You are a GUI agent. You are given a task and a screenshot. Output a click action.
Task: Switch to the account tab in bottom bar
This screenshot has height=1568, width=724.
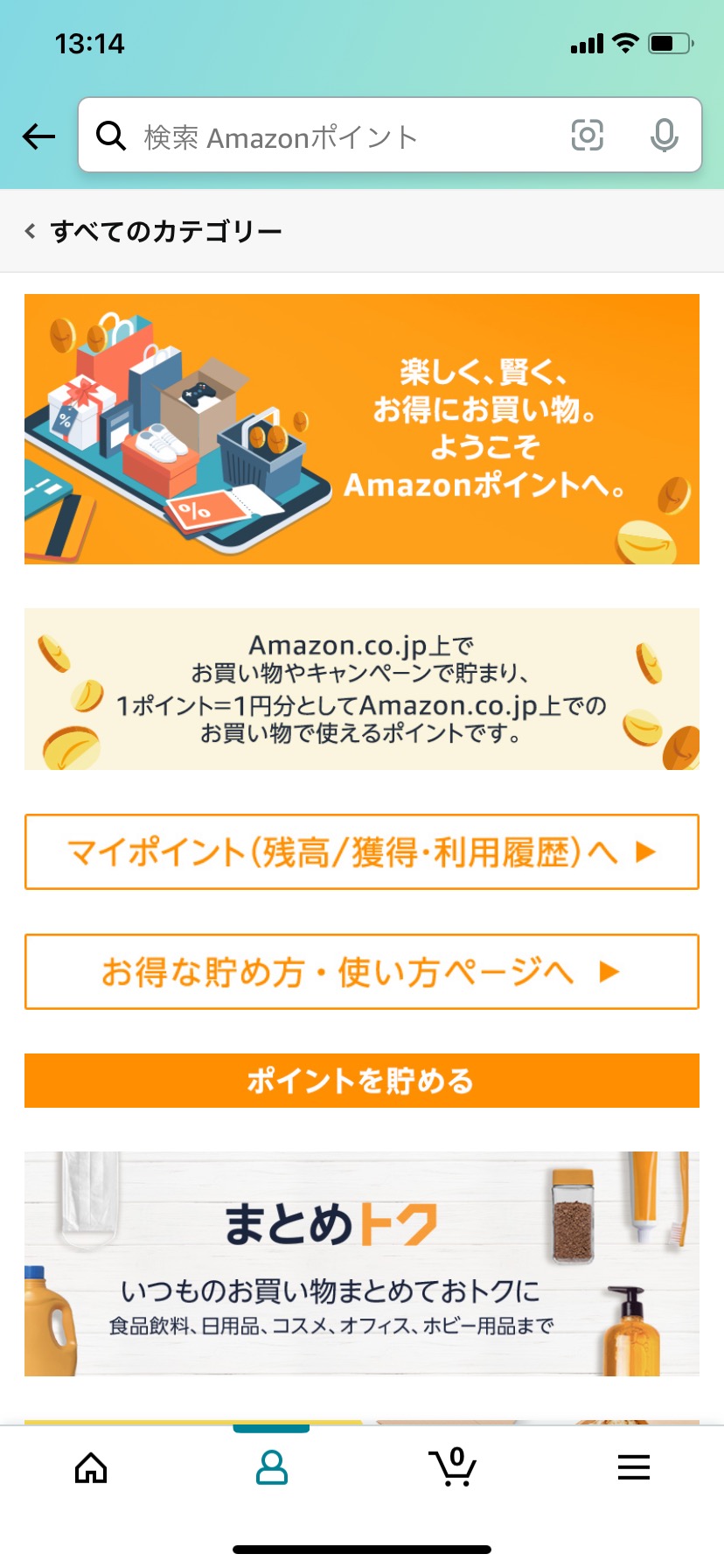point(271,1468)
